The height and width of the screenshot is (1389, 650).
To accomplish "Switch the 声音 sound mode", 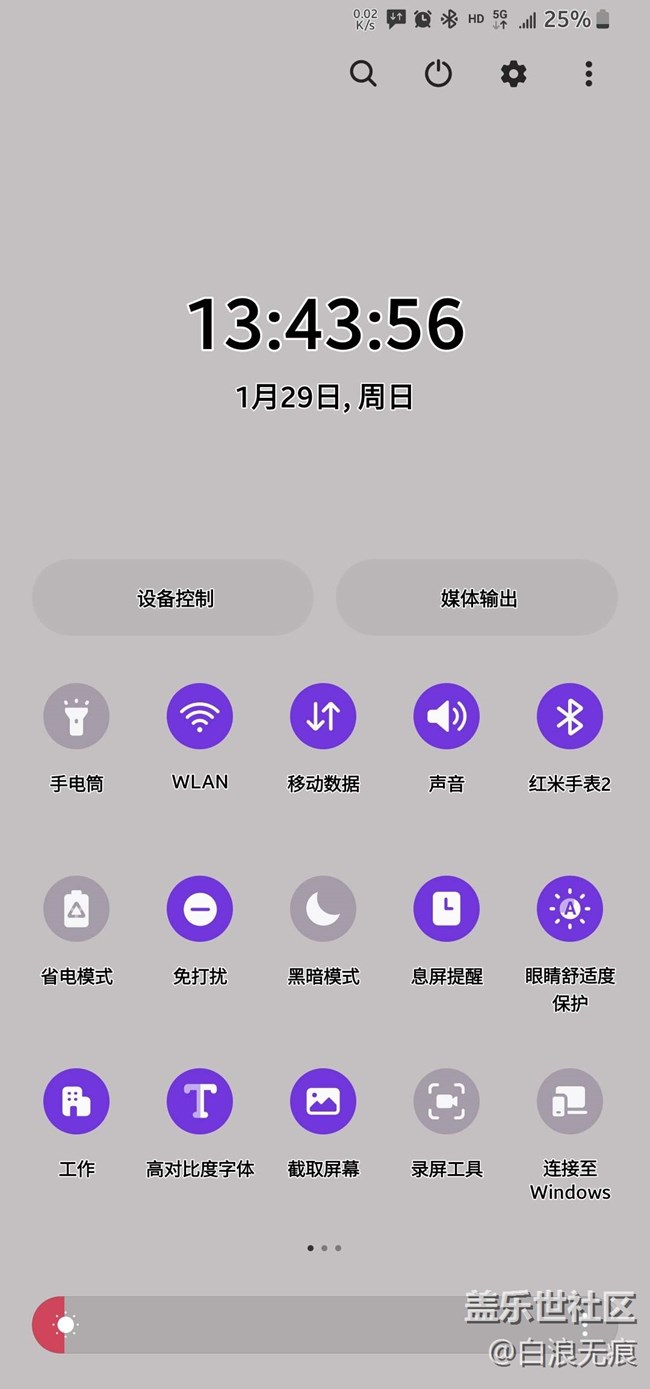I will click(x=446, y=716).
